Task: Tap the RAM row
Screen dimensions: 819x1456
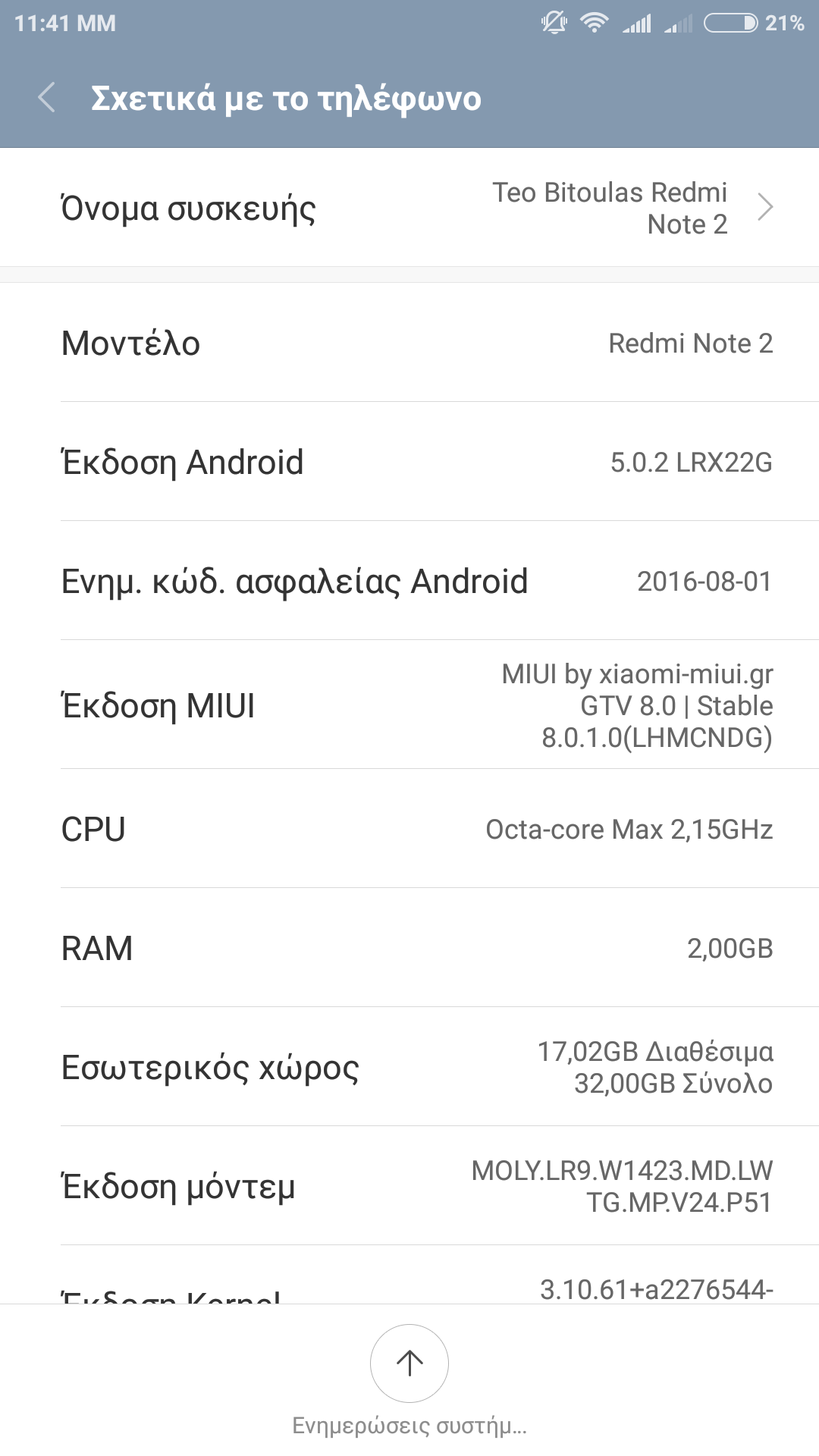Action: point(409,948)
